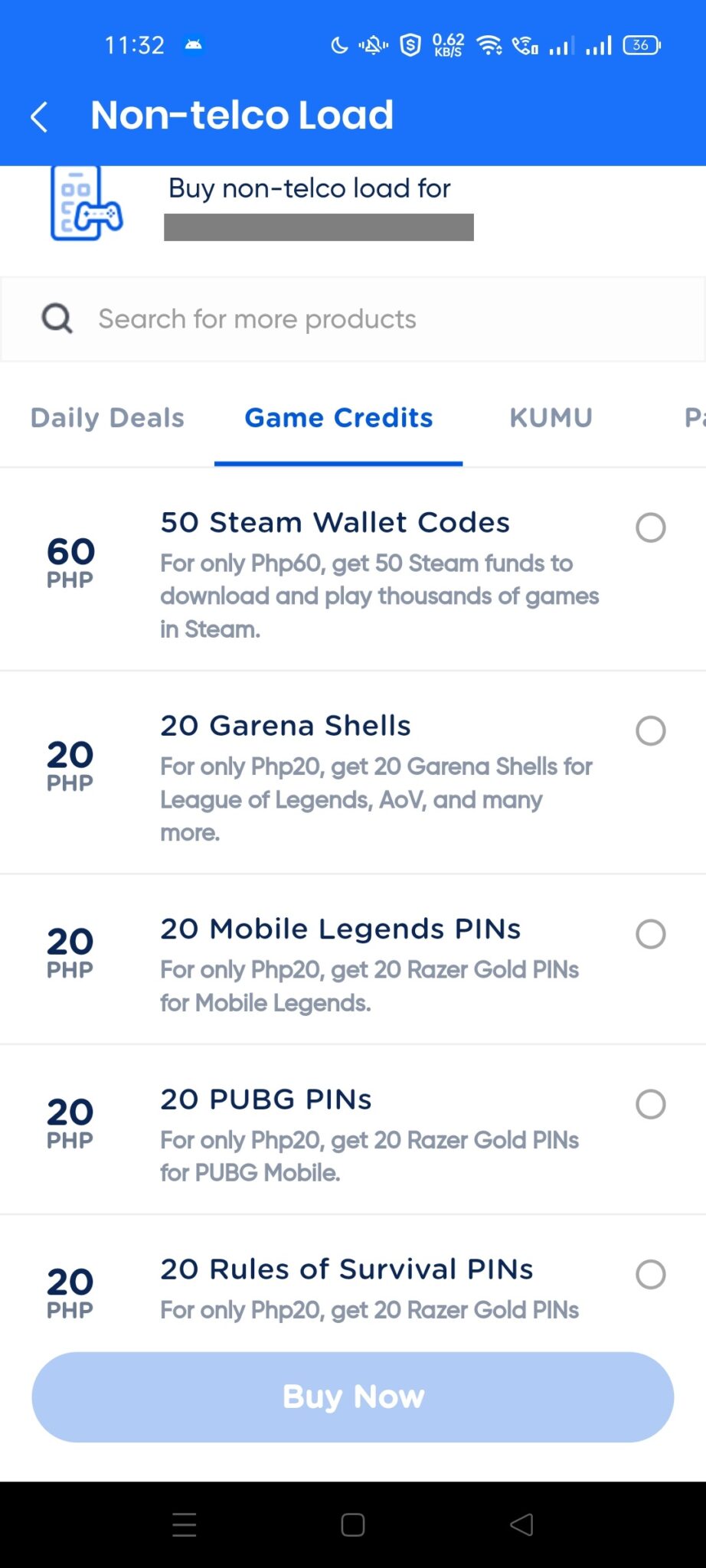The height and width of the screenshot is (1568, 706).
Task: Click the magnifying glass search icon
Action: pos(56,318)
